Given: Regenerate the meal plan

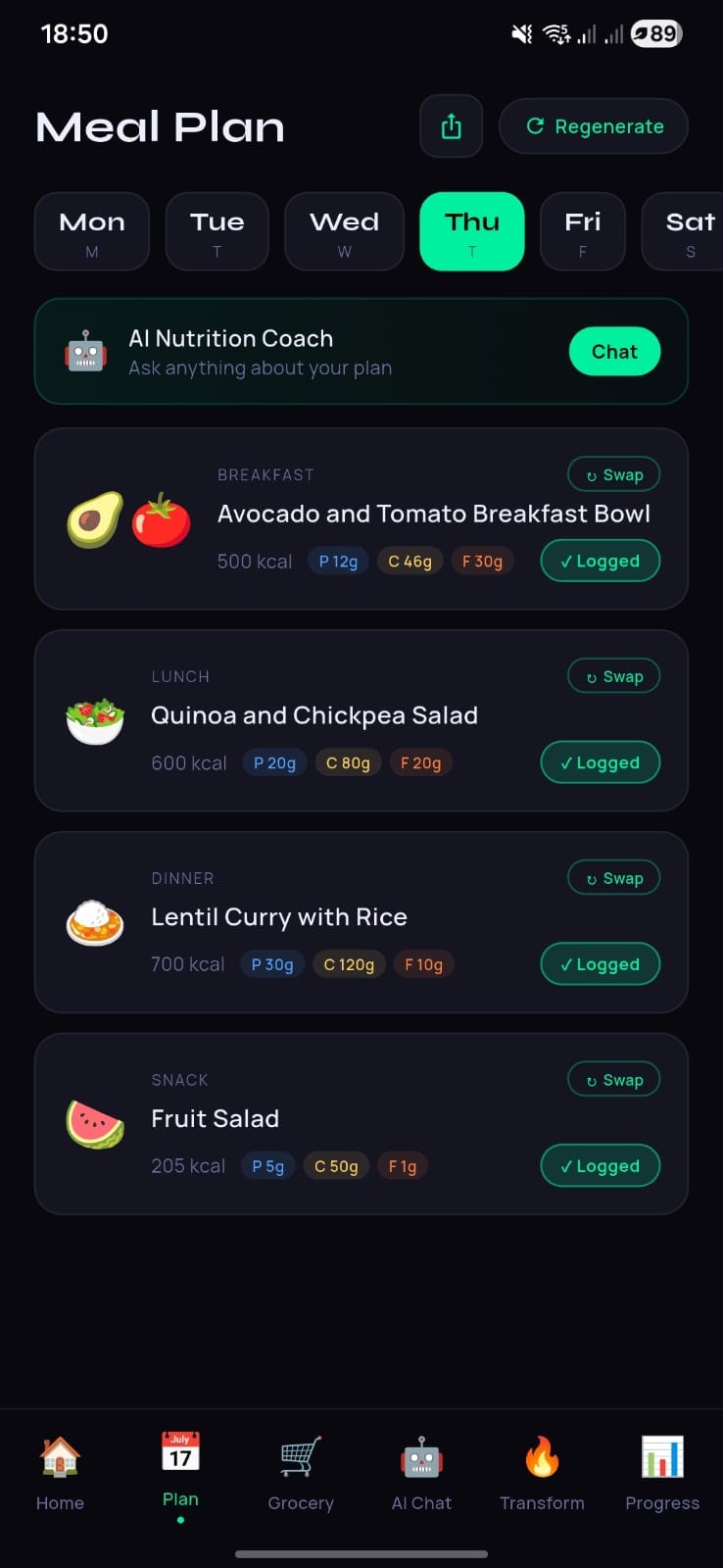Looking at the screenshot, I should 594,126.
